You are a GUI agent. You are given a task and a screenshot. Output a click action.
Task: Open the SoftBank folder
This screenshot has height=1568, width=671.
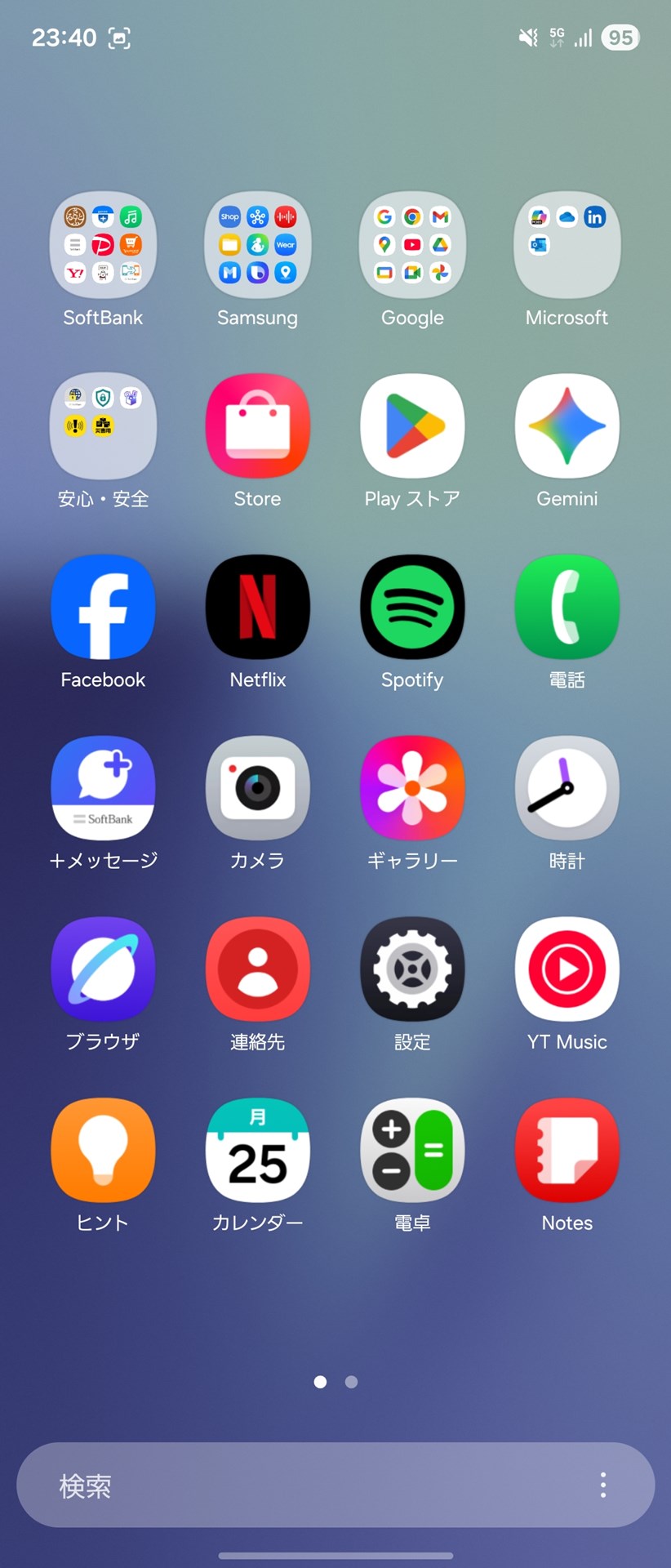tap(102, 245)
